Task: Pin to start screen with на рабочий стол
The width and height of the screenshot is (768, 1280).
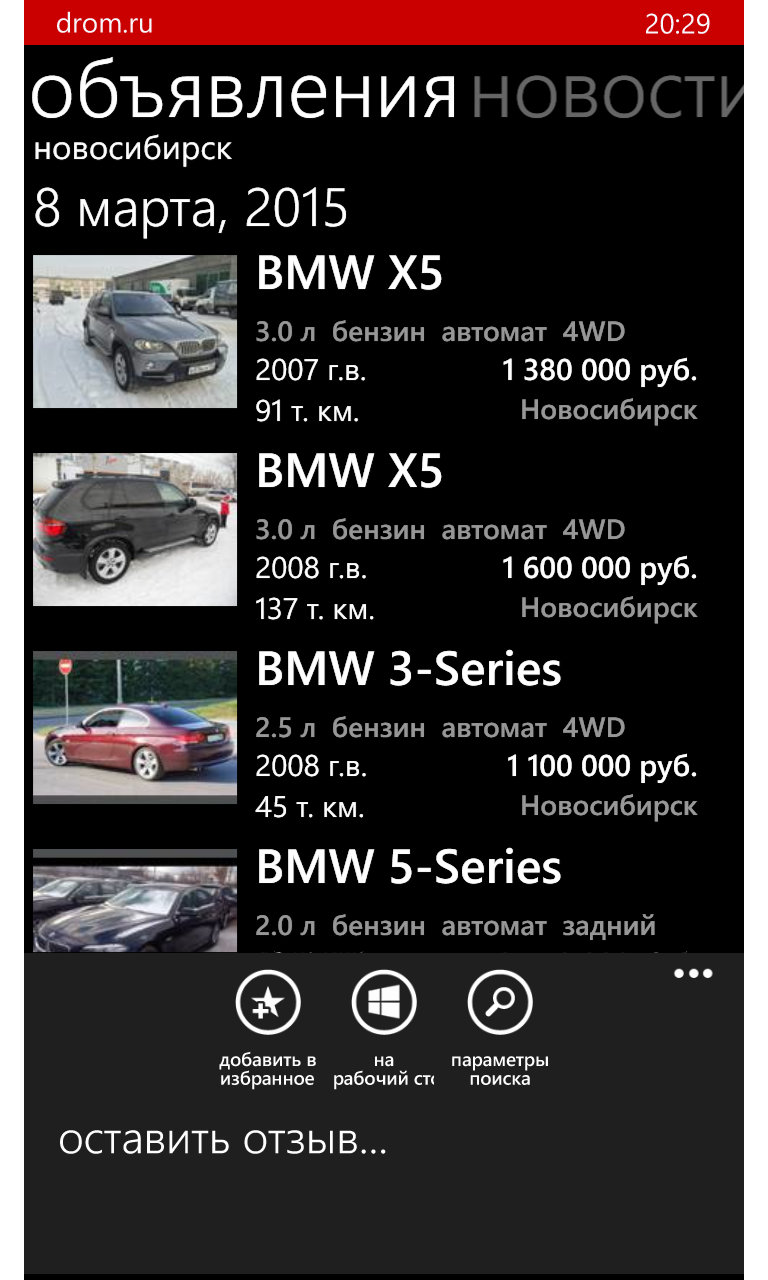Action: [x=384, y=1003]
